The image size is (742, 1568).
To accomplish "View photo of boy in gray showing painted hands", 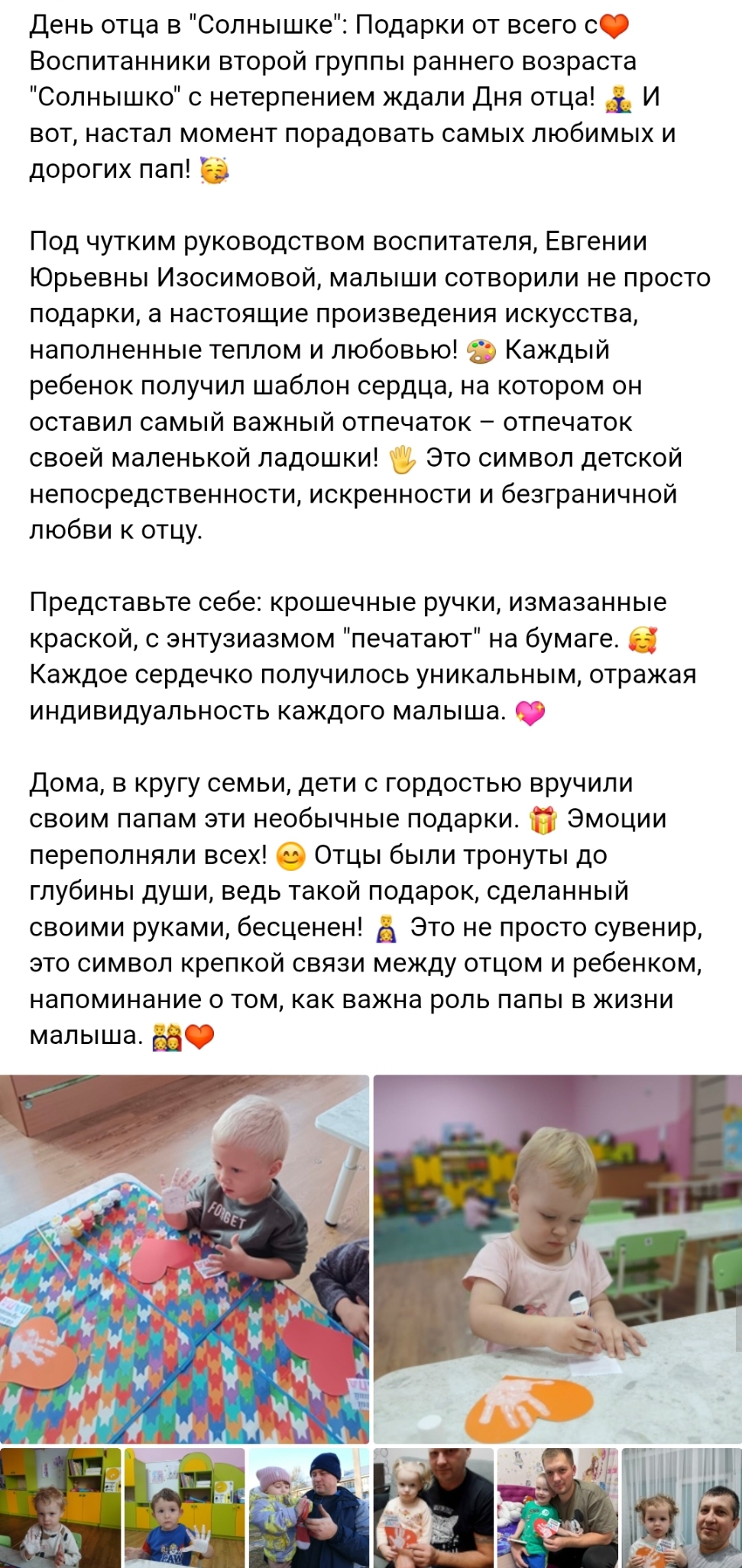I will [x=60, y=1508].
